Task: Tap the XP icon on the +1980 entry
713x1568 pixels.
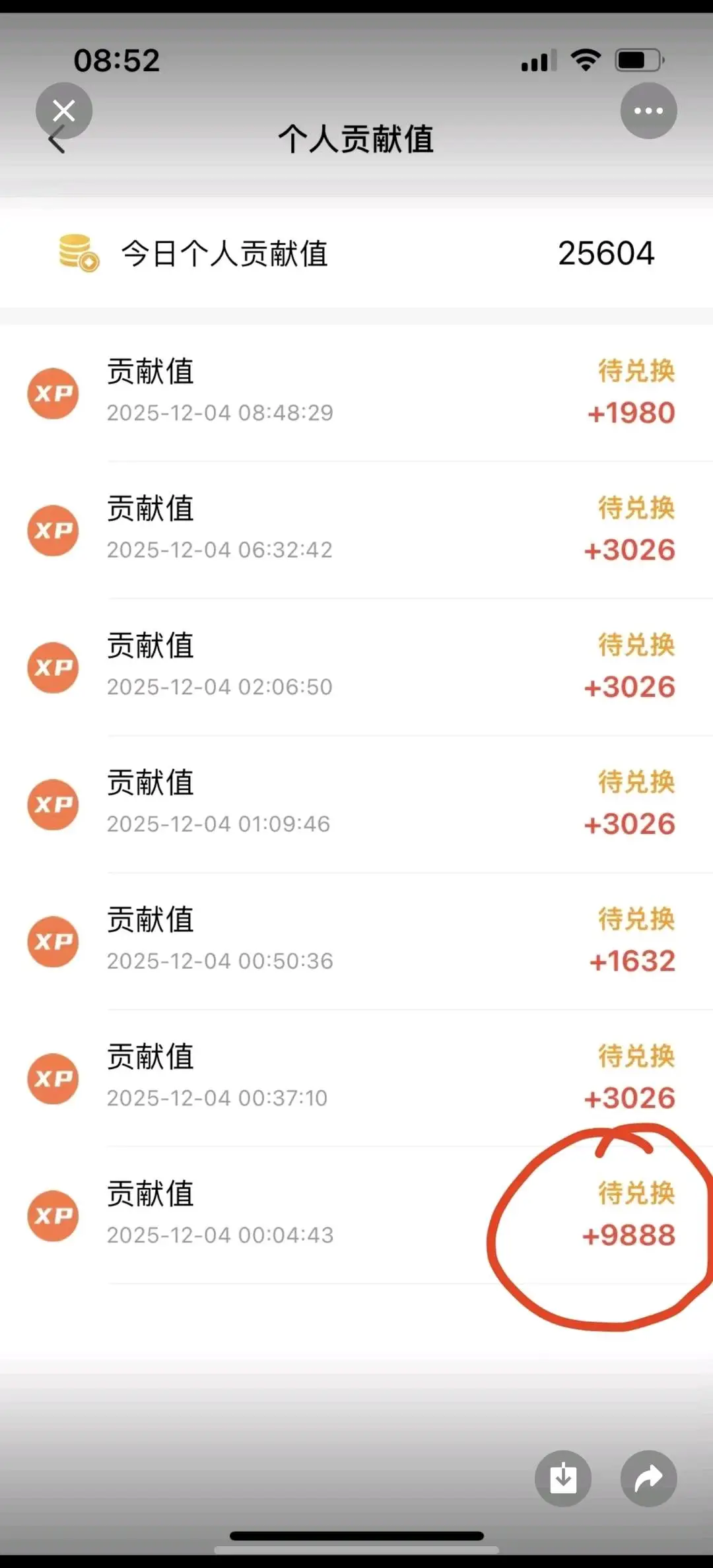Action: click(x=53, y=393)
